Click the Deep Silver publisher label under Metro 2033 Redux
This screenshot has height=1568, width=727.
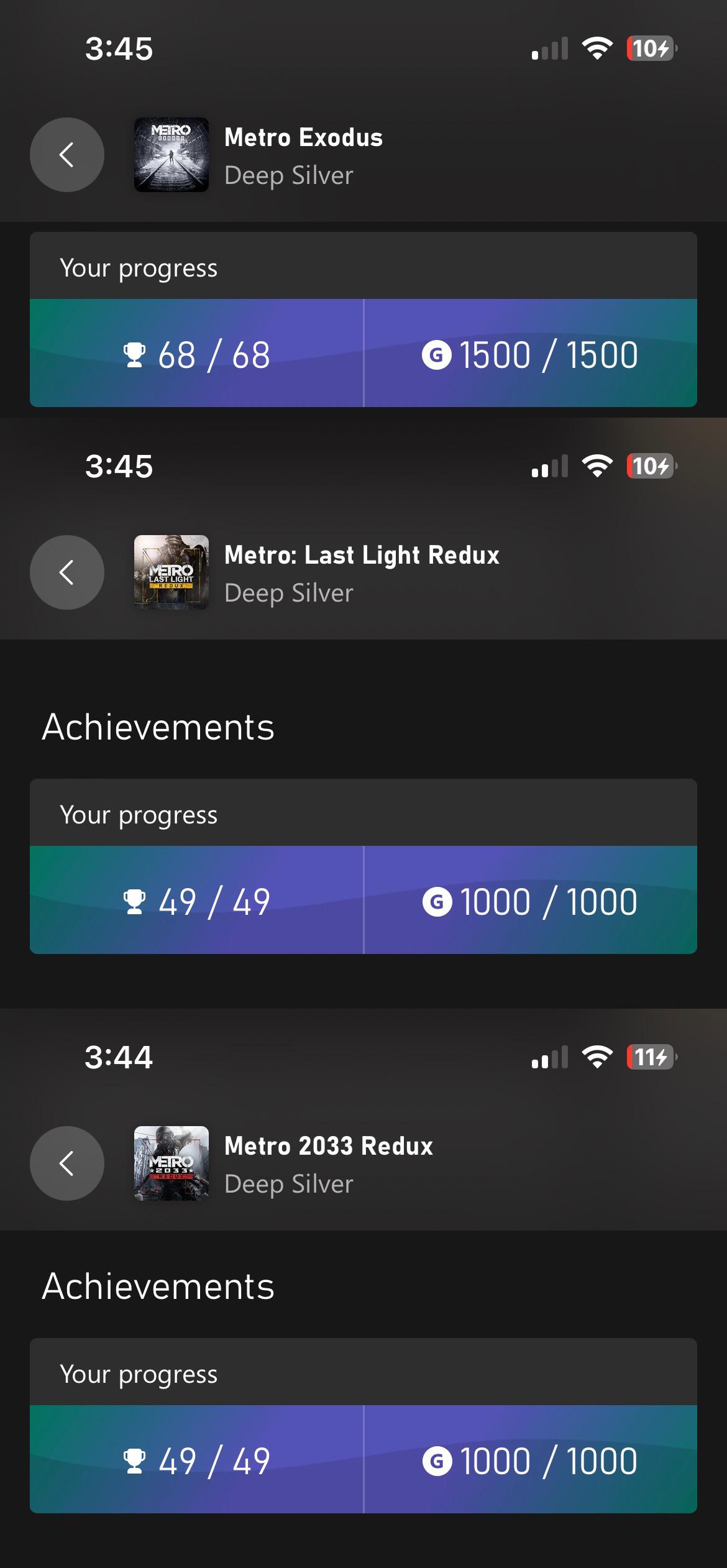coord(289,1183)
